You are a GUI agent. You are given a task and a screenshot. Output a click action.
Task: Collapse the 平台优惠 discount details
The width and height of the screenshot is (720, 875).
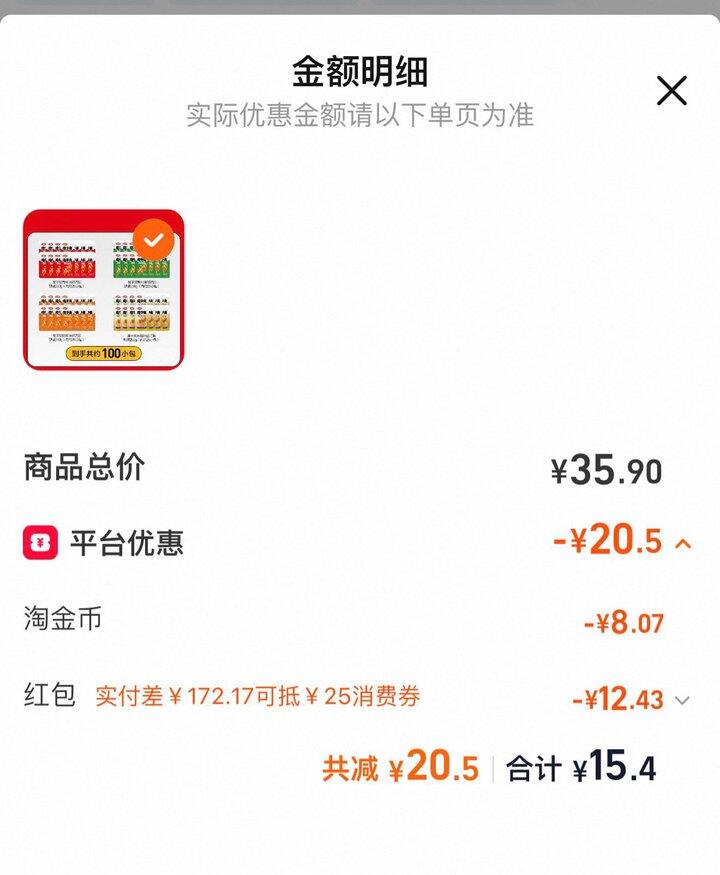coord(684,544)
